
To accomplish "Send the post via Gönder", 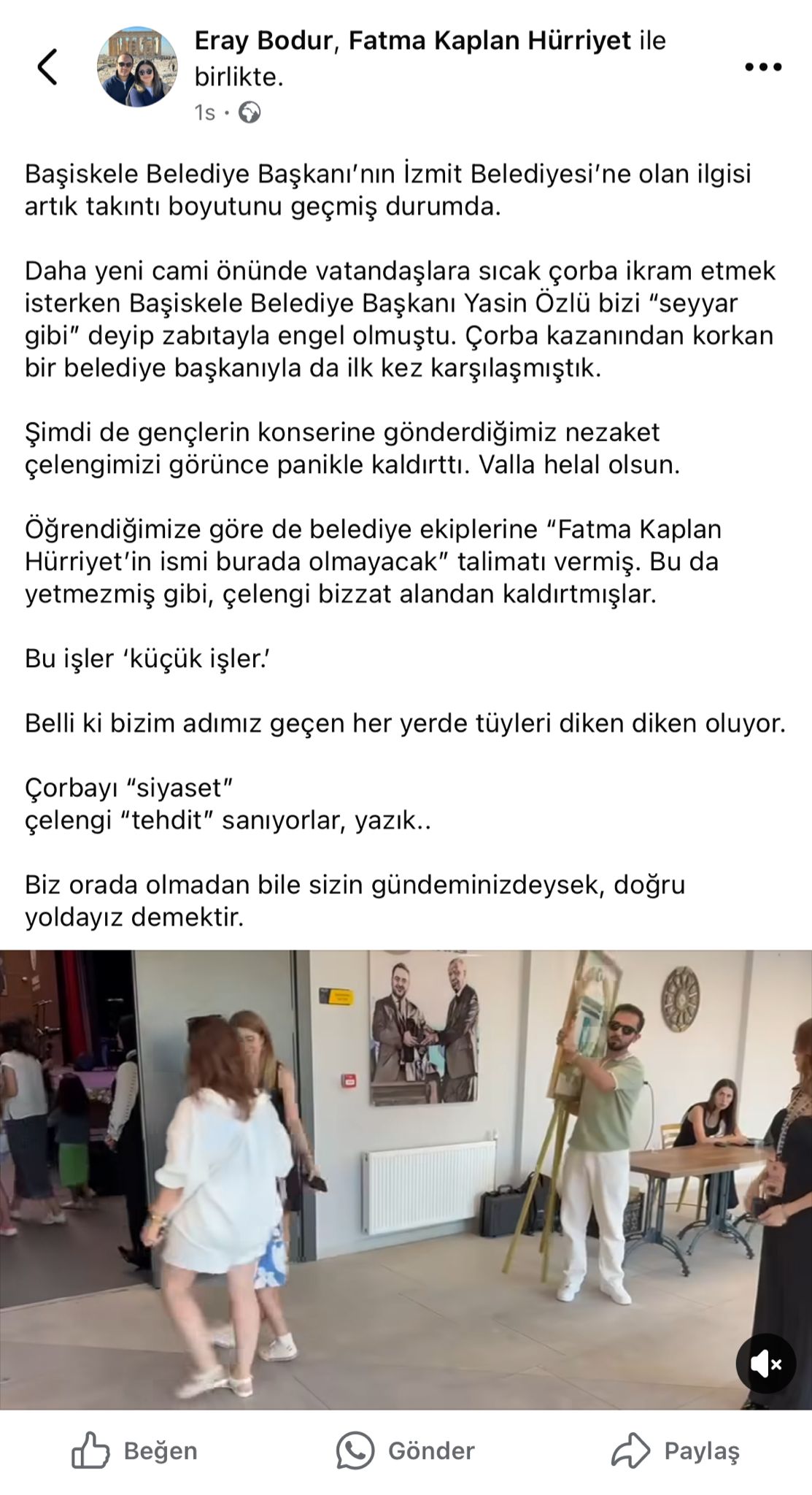I will (x=406, y=1450).
